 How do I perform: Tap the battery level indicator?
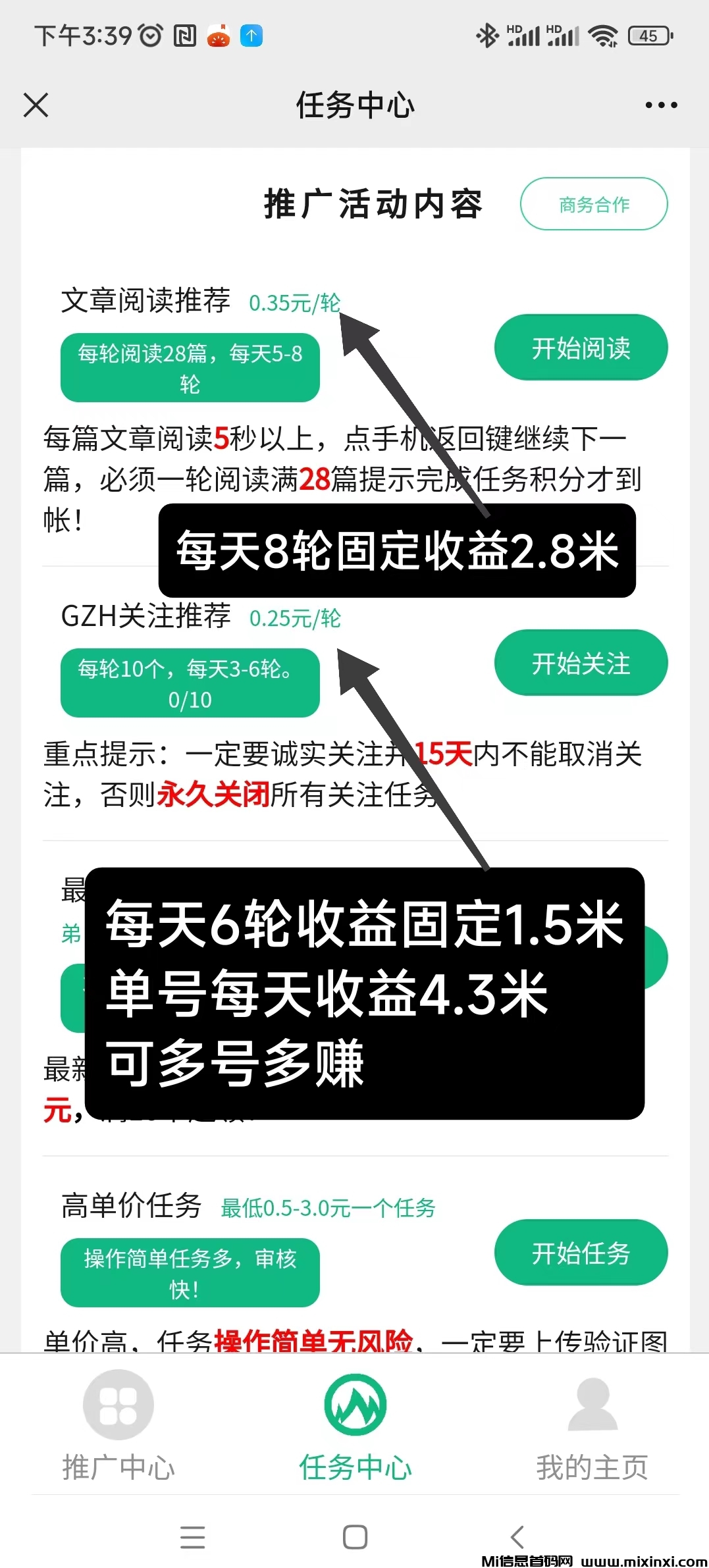[650, 36]
